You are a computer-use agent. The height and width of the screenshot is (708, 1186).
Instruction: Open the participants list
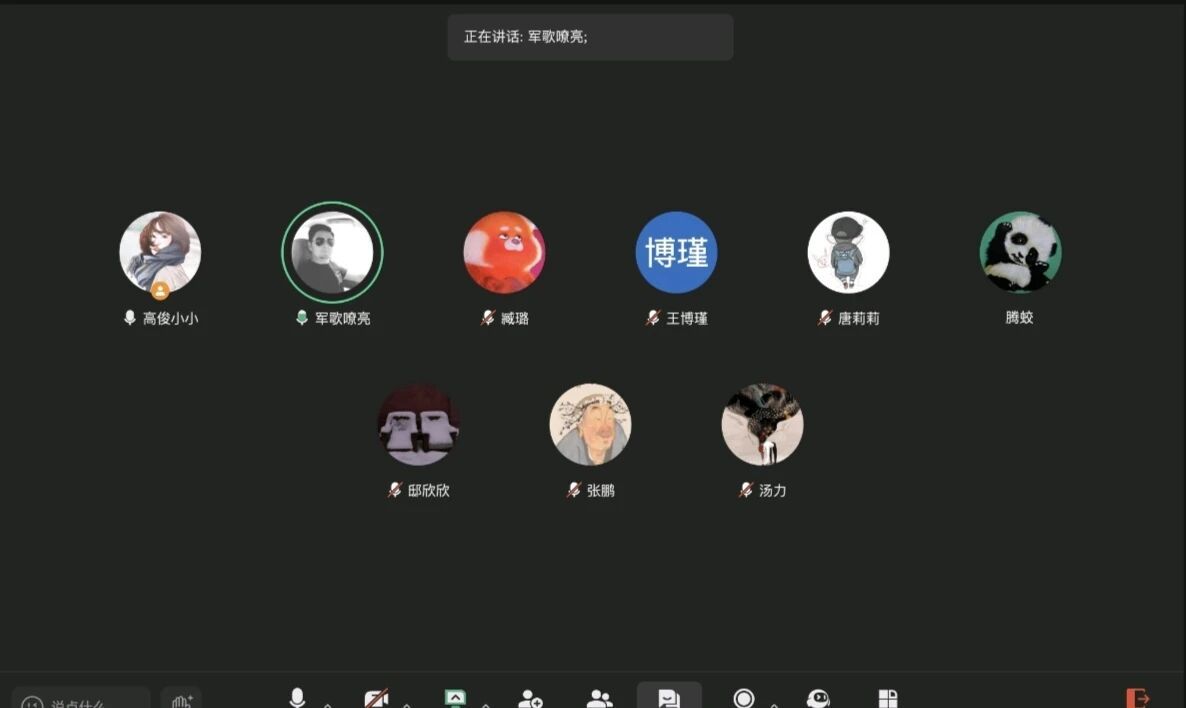600,698
